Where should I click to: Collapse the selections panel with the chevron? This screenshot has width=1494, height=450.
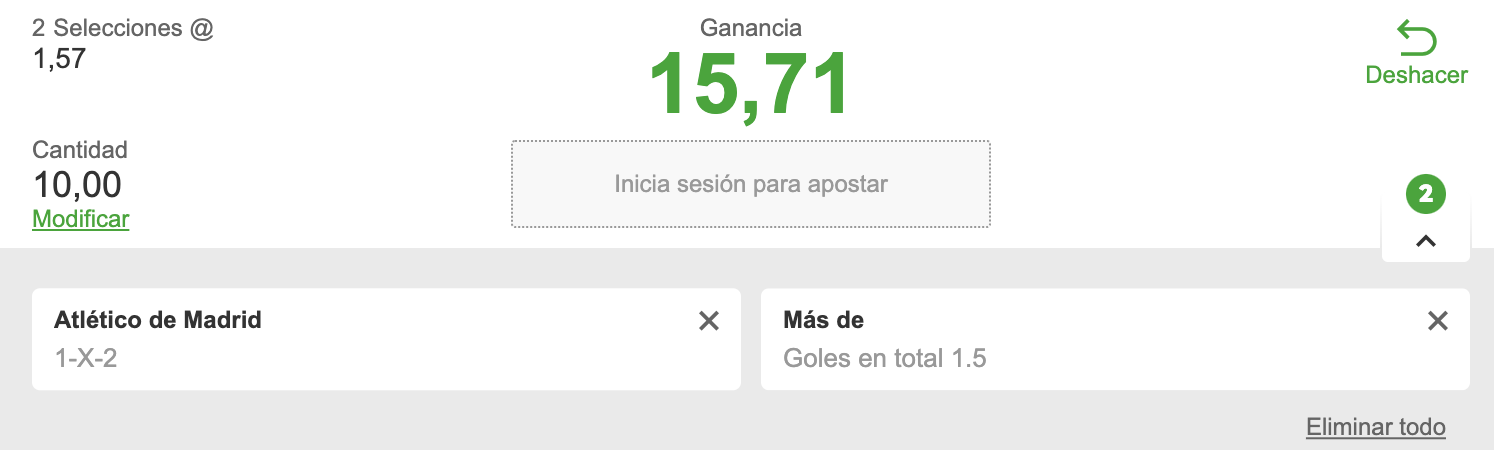(x=1426, y=240)
